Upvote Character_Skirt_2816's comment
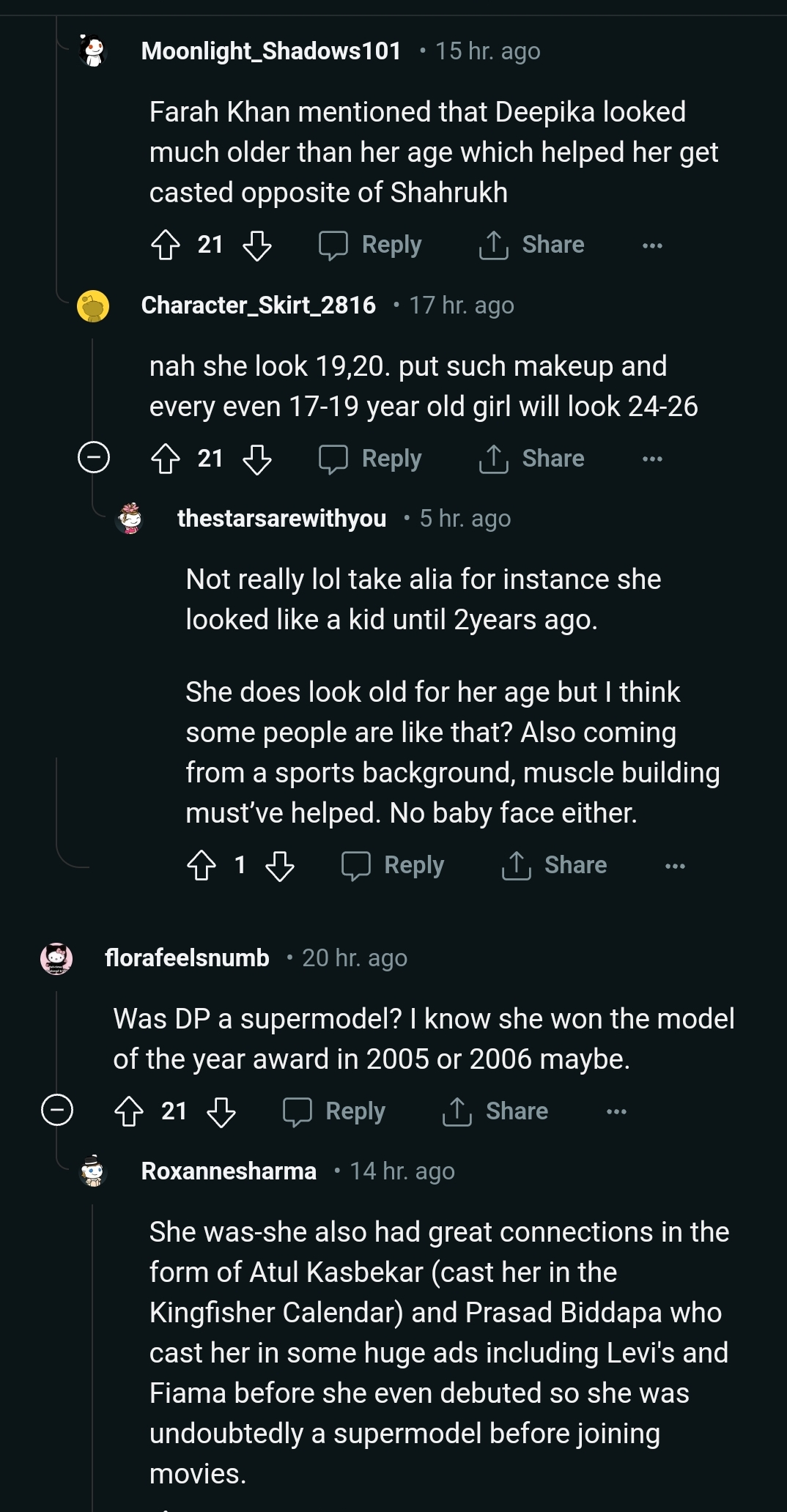Image resolution: width=787 pixels, height=1512 pixels. click(166, 459)
